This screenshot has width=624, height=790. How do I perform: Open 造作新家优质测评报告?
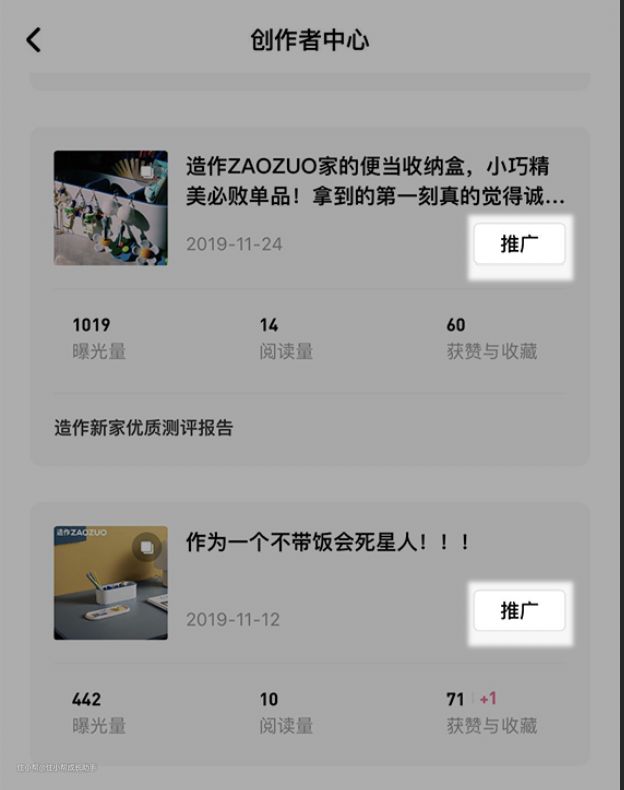click(x=143, y=428)
